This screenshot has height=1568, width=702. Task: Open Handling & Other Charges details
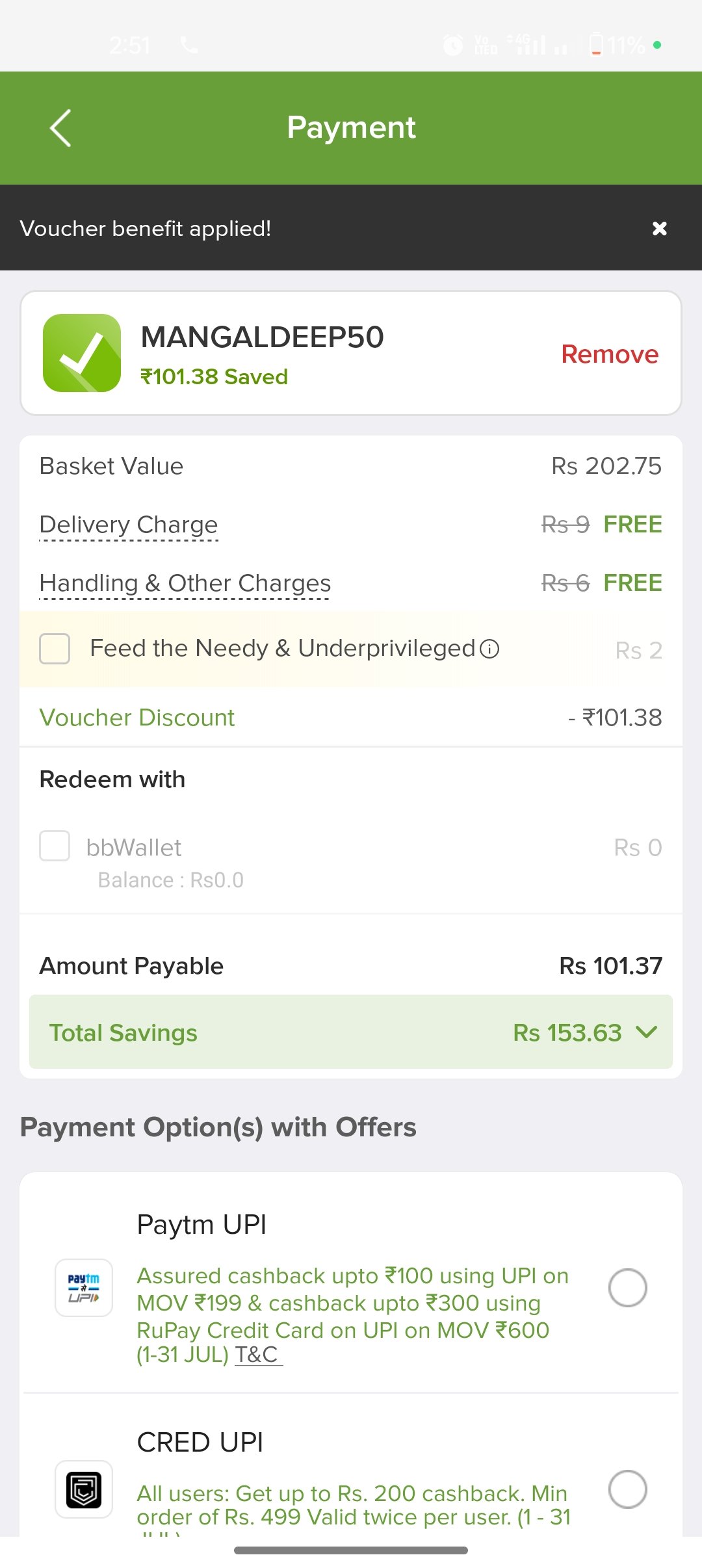click(x=185, y=583)
